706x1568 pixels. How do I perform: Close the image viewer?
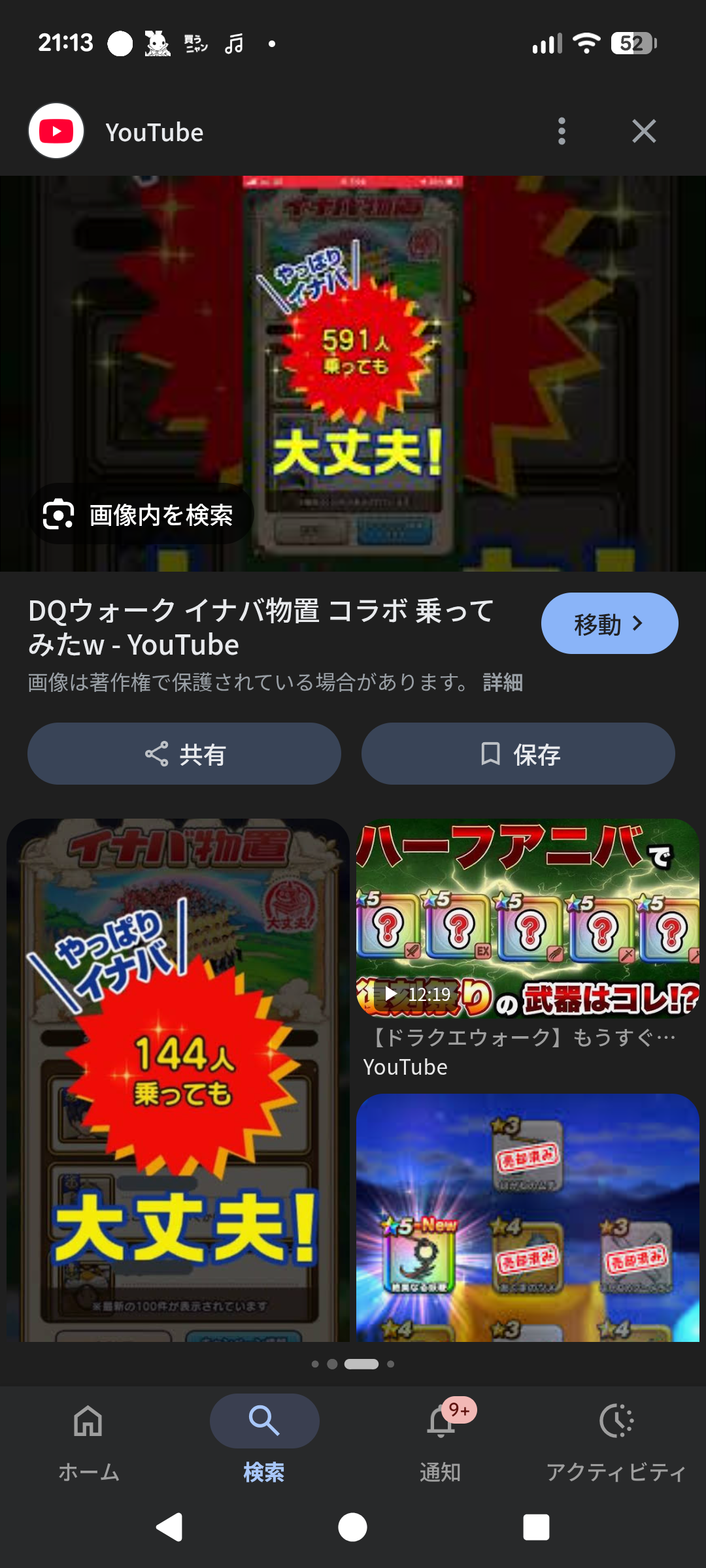644,131
